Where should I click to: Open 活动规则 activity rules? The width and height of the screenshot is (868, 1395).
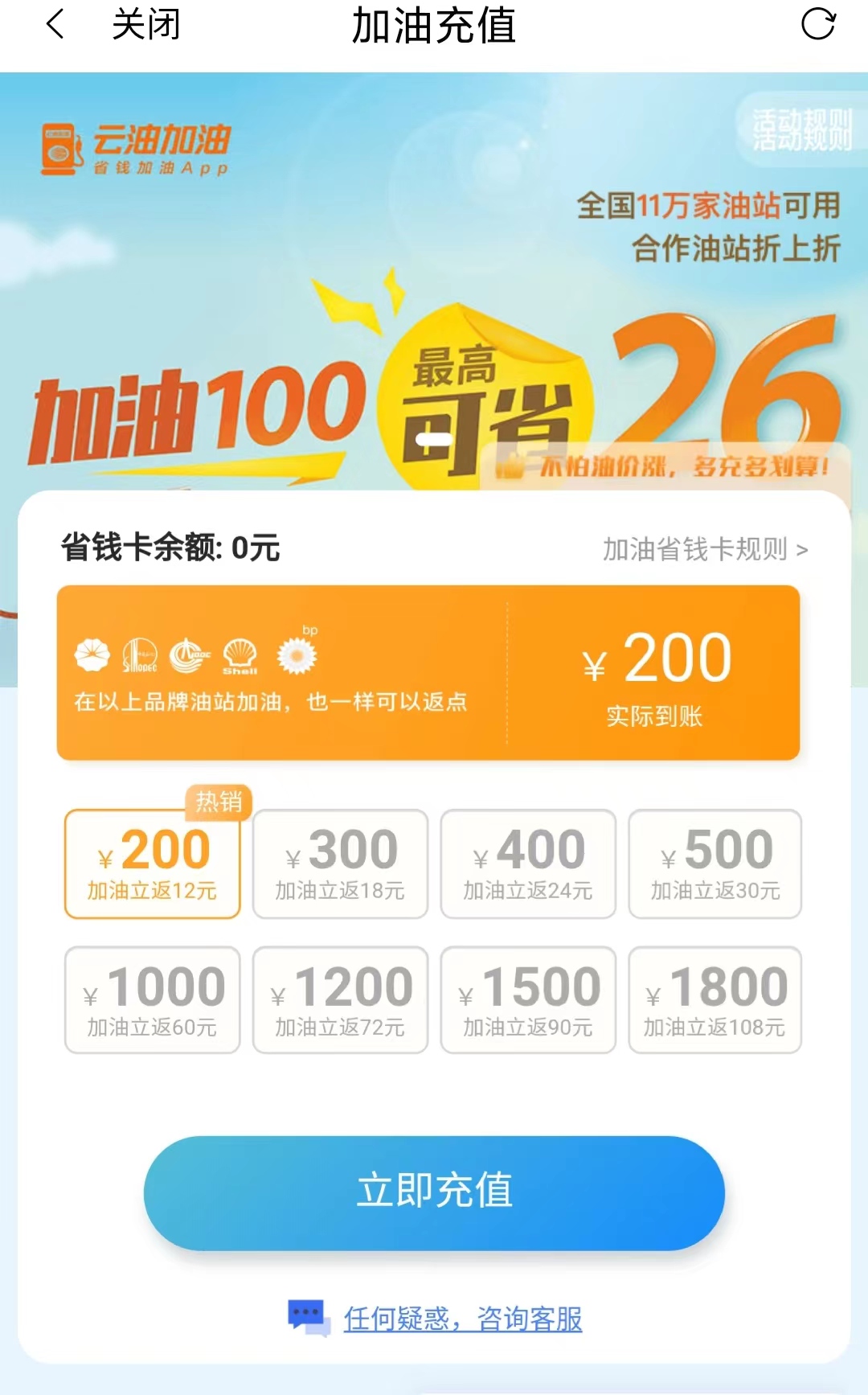(x=801, y=129)
